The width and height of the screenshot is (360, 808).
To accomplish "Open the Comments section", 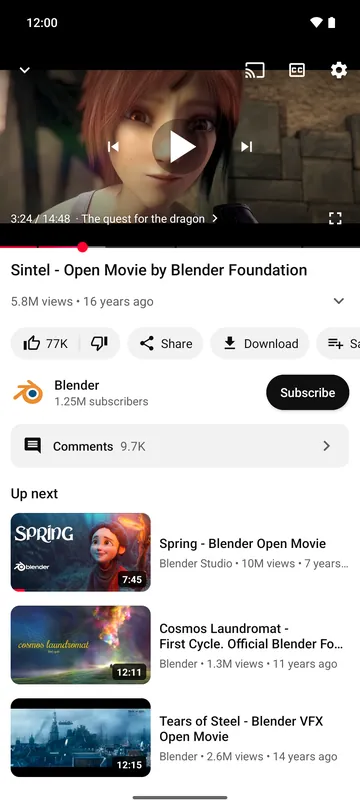I will coord(180,446).
